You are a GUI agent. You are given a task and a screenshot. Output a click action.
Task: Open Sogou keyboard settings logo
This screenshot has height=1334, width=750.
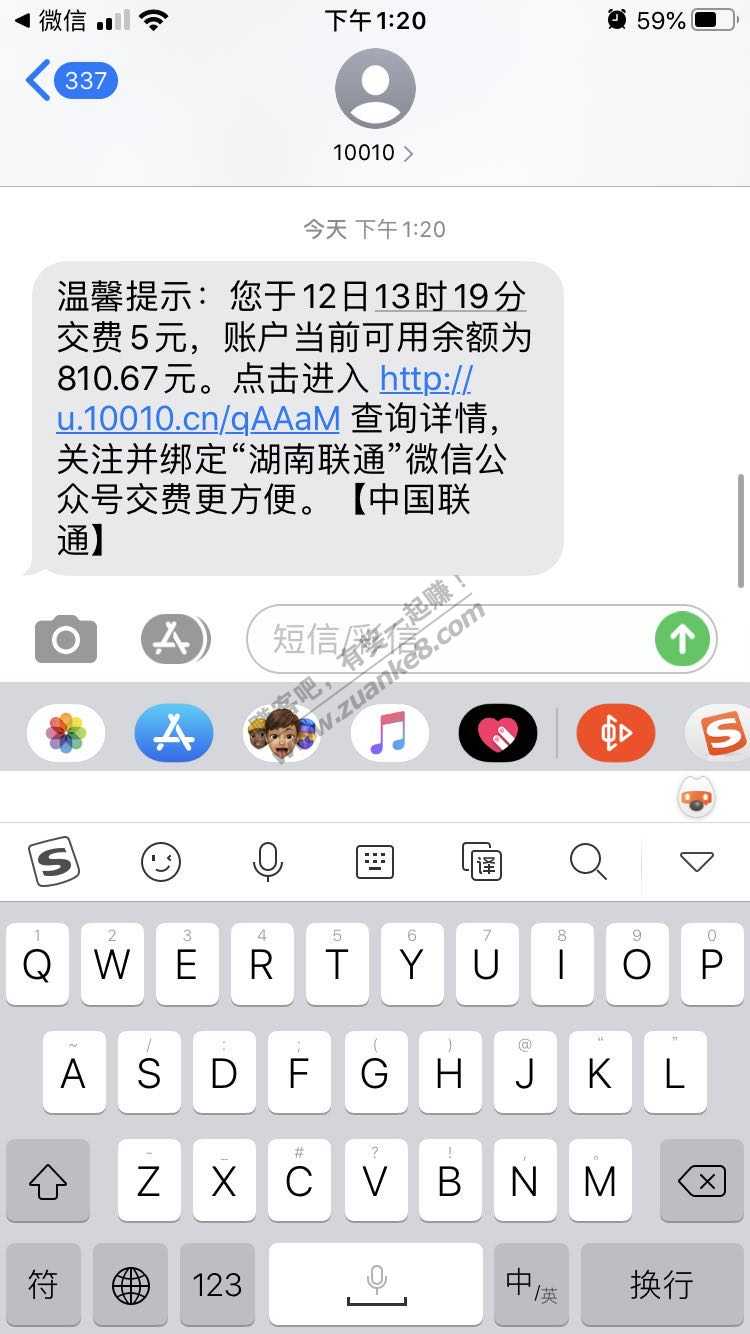coord(53,861)
